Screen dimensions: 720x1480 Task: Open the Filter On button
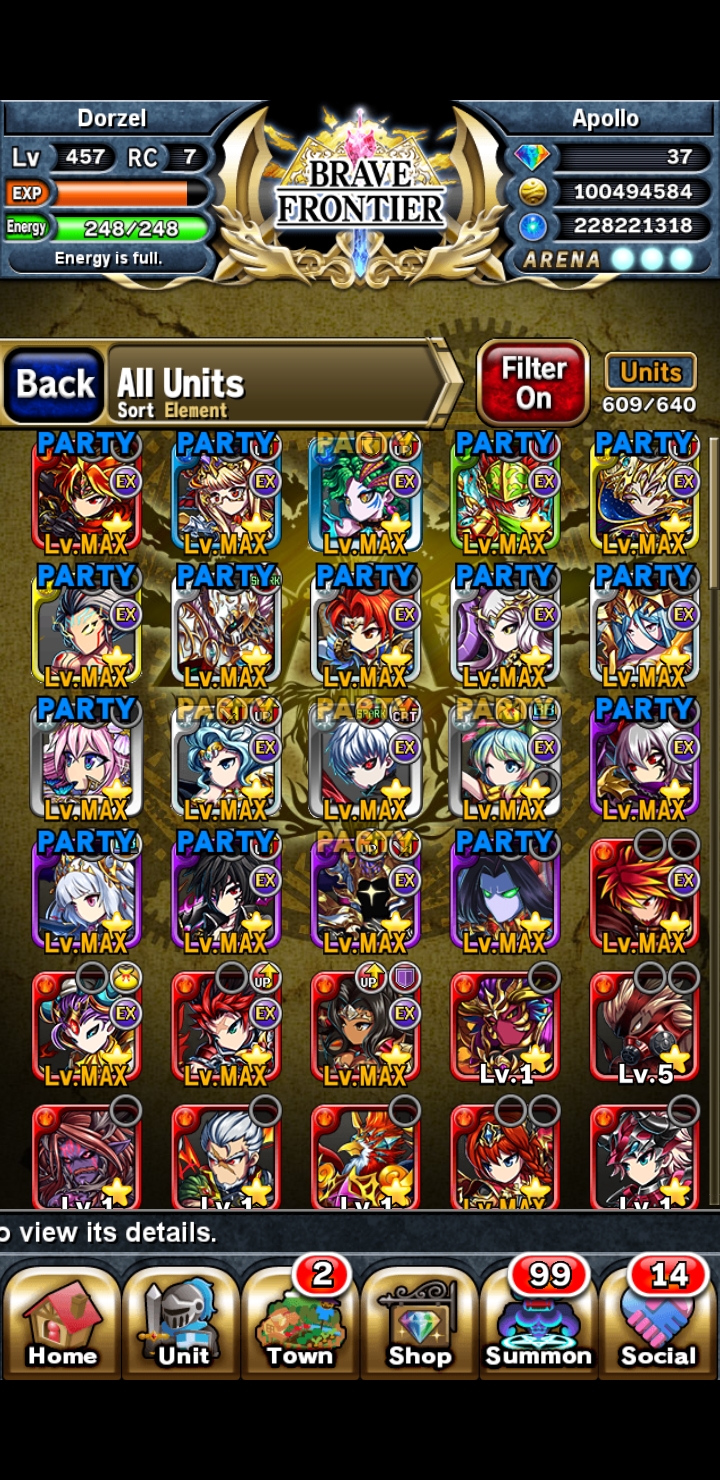coord(533,384)
